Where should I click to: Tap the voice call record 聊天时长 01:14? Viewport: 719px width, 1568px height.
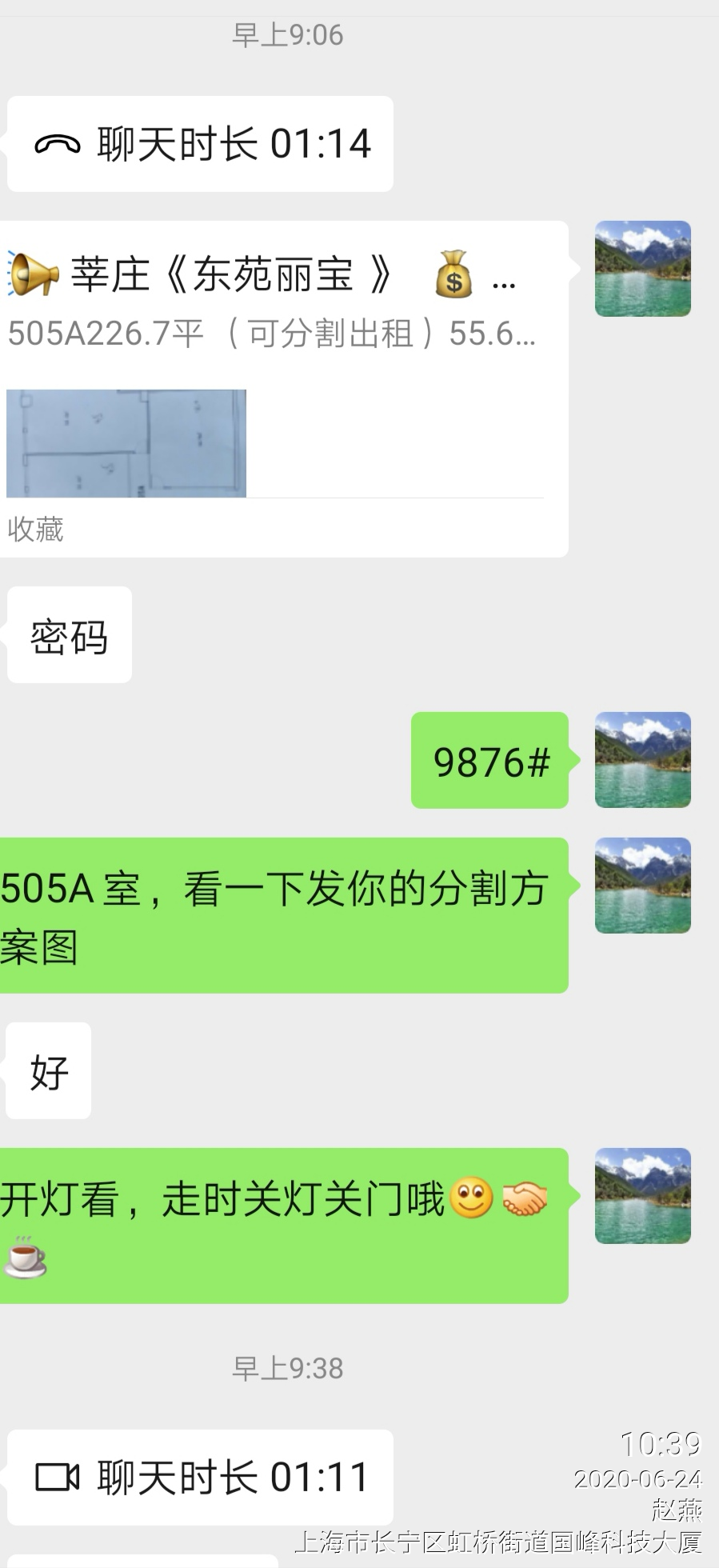200,144
